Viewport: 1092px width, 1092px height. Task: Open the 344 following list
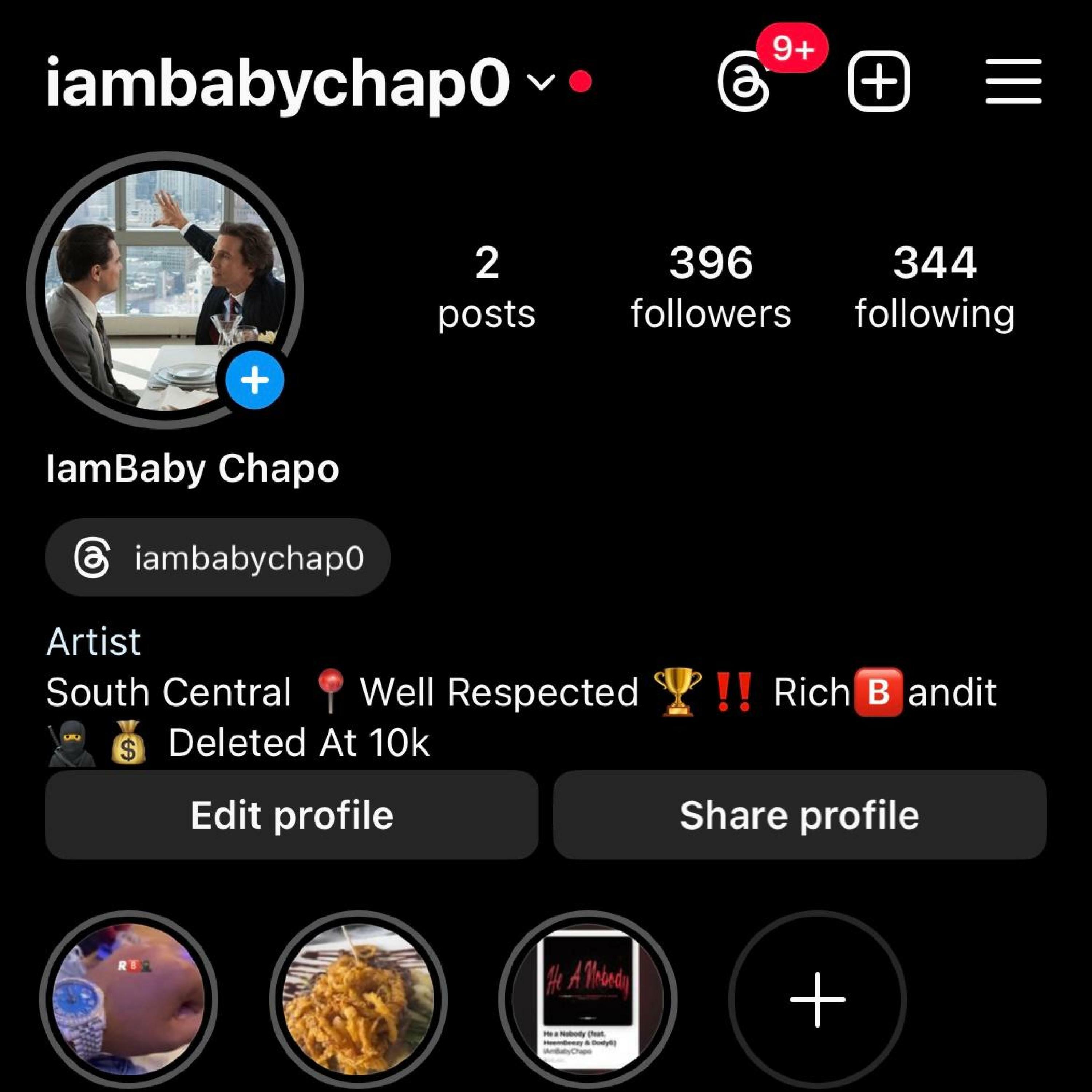tap(934, 287)
